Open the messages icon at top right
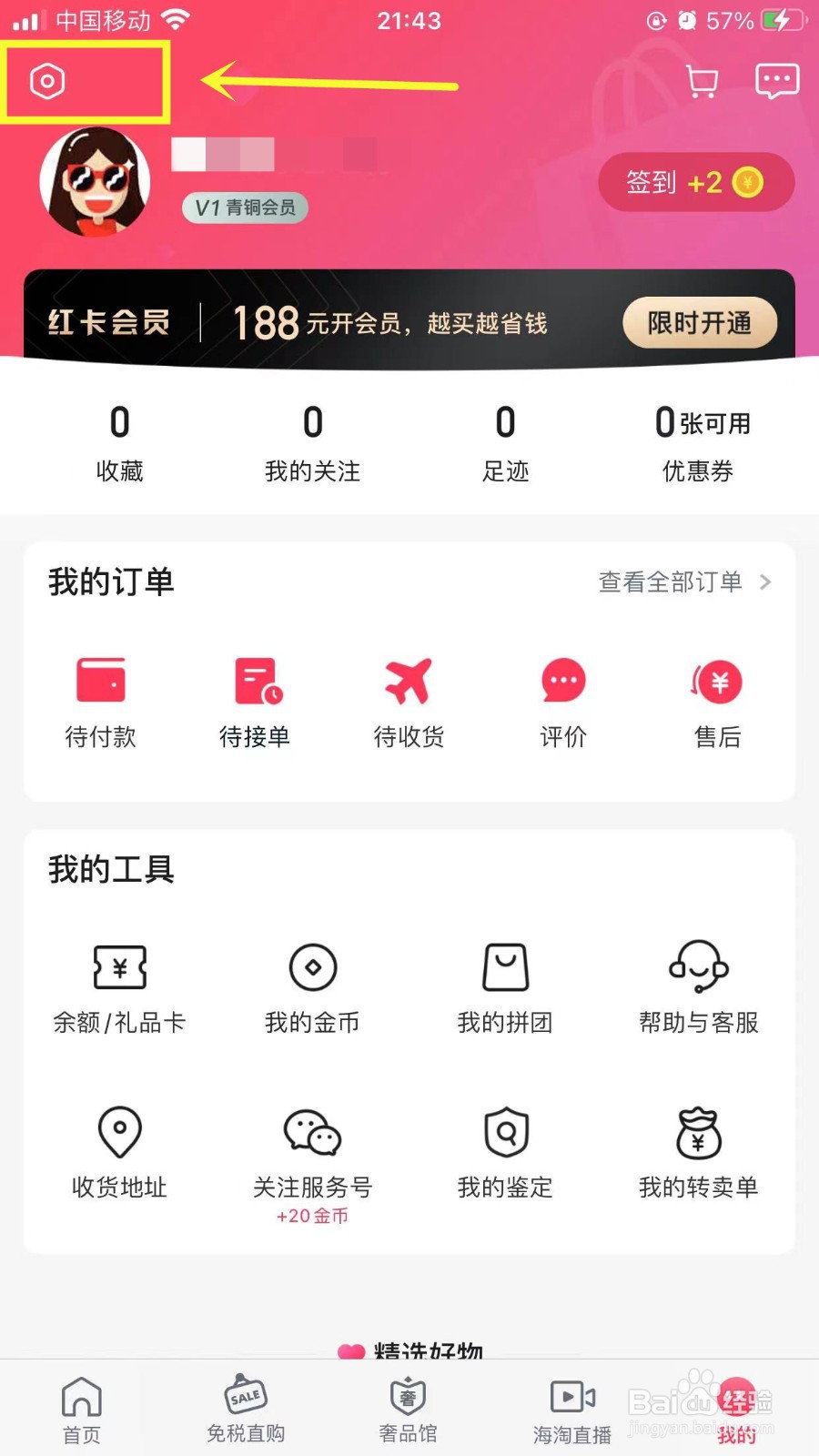The height and width of the screenshot is (1456, 819). tap(776, 80)
